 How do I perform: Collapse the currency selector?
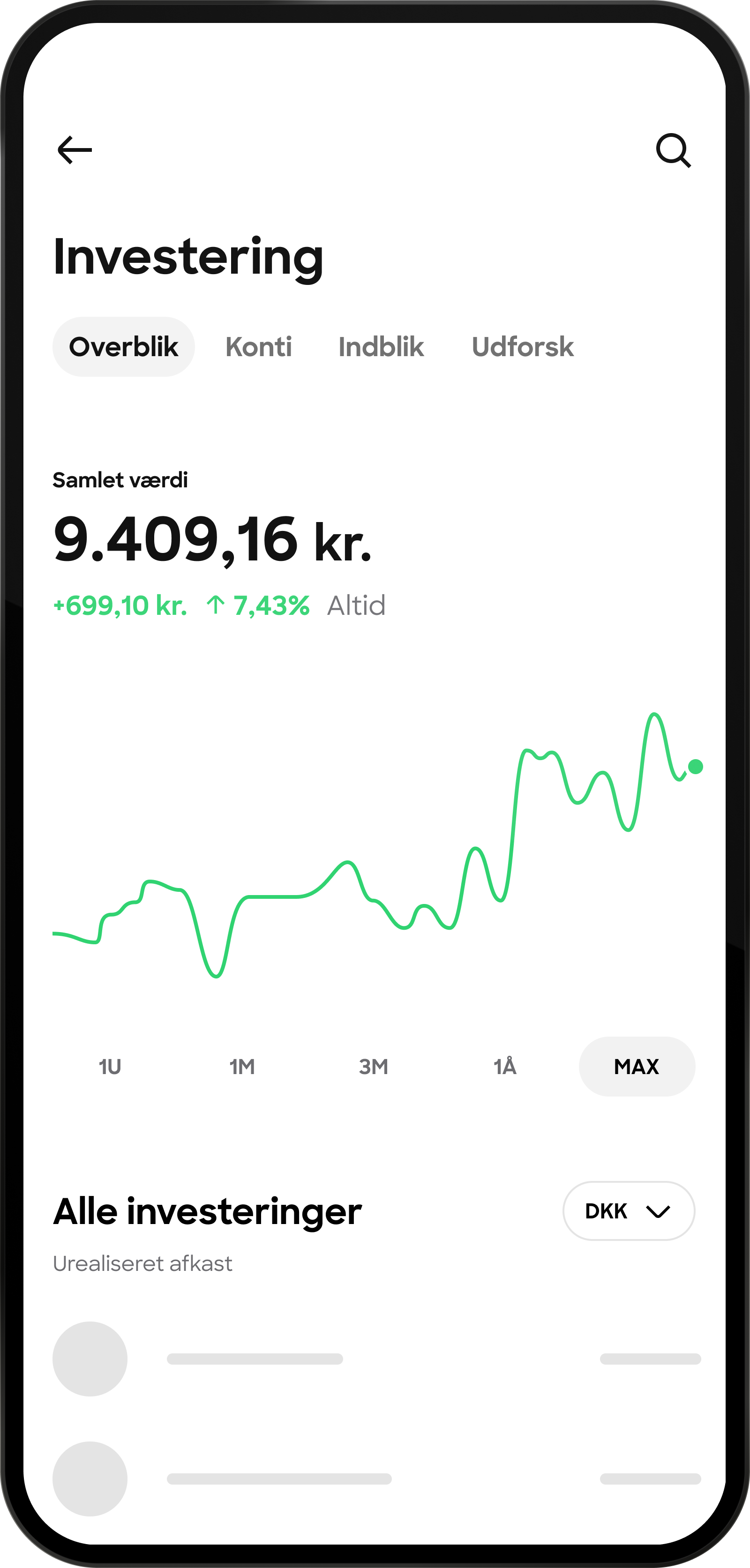628,1211
